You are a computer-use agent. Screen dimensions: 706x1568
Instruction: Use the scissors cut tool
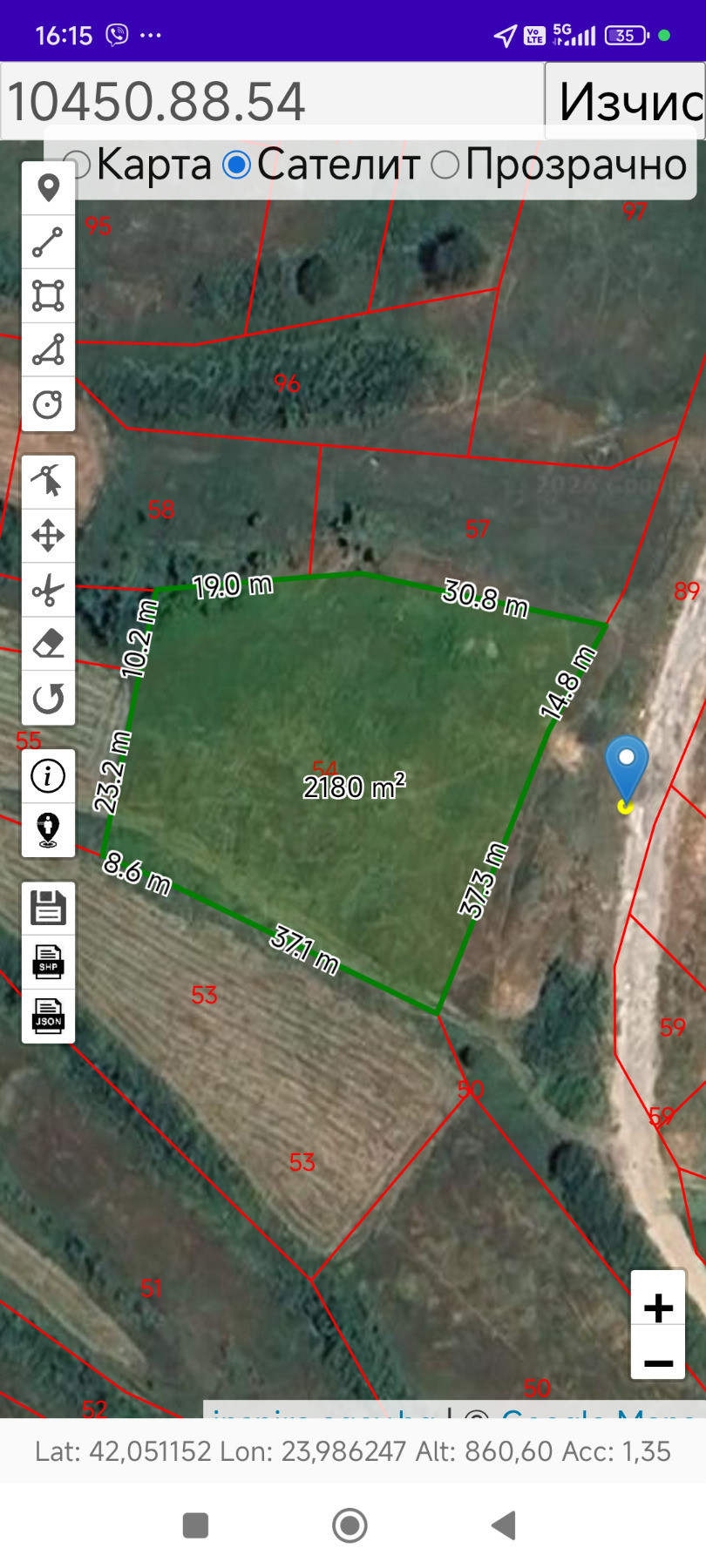click(48, 591)
